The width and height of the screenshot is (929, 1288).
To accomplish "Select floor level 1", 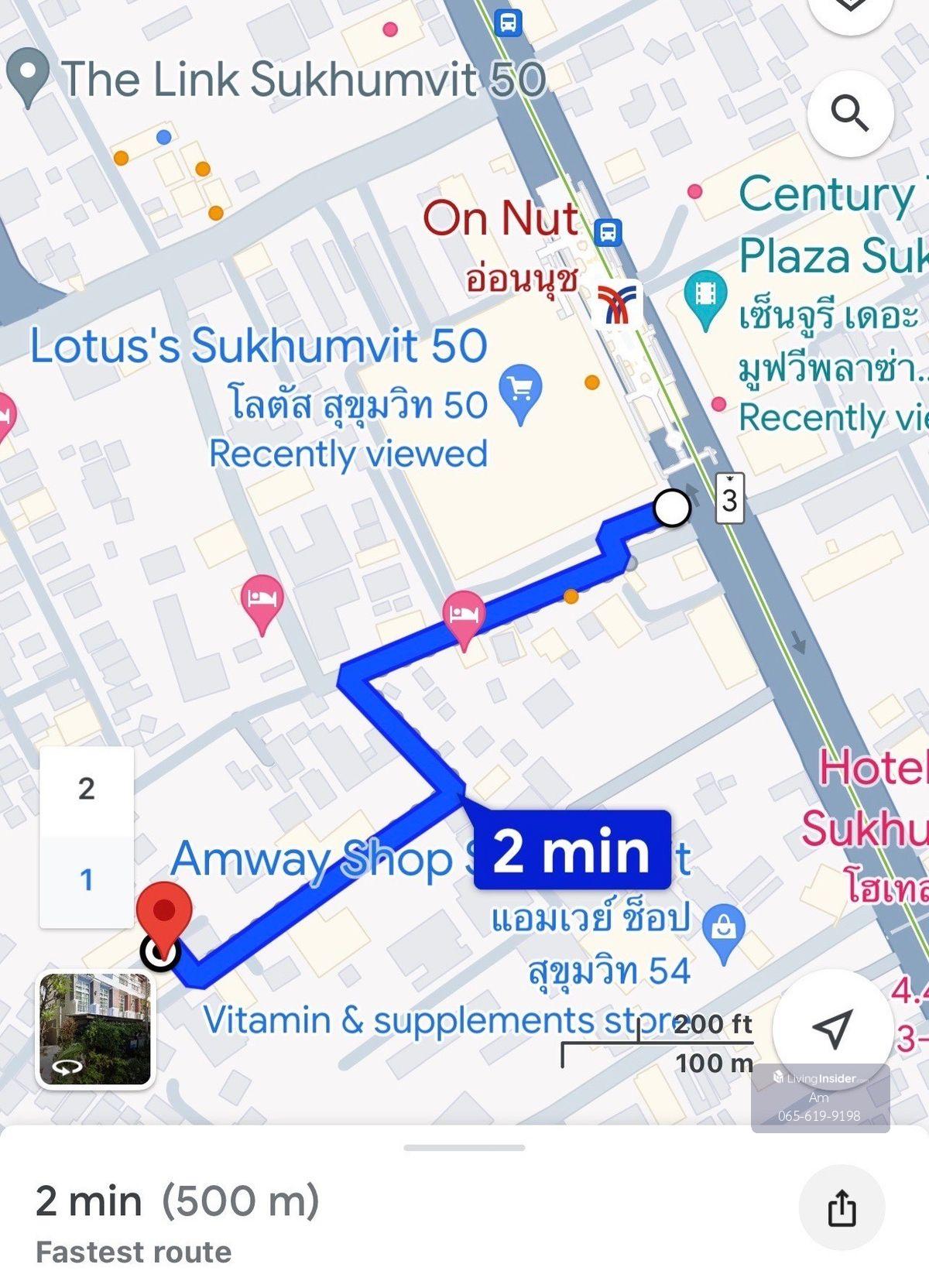I will [x=86, y=880].
